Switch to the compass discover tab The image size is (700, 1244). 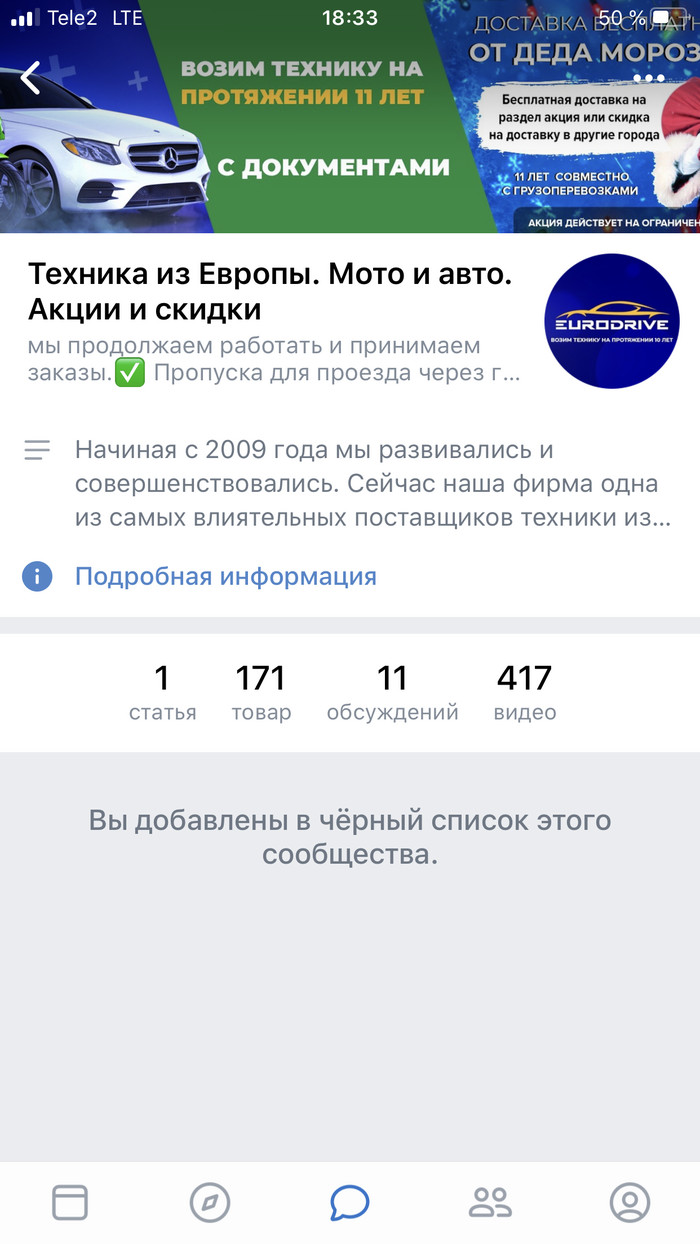[x=210, y=1202]
